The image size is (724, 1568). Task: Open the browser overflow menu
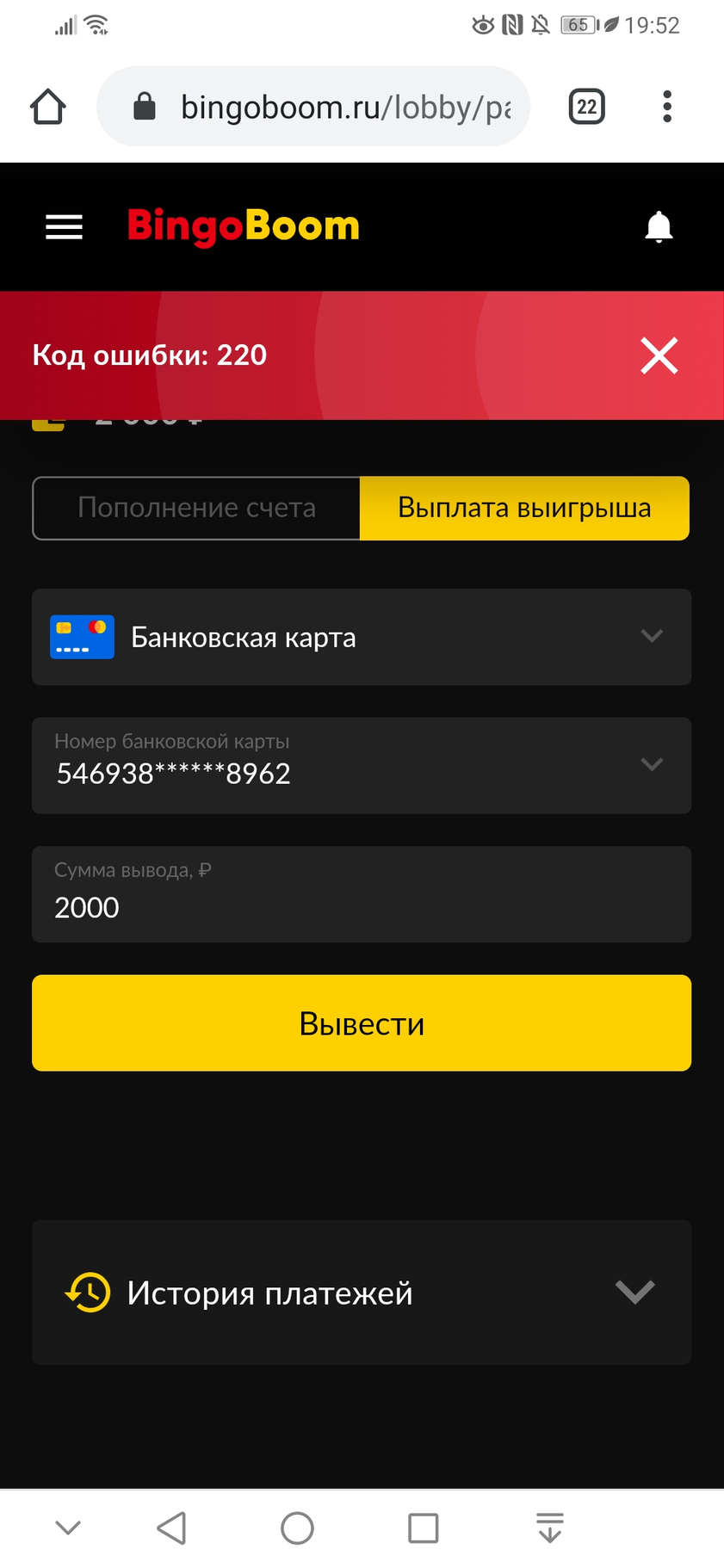pos(666,107)
